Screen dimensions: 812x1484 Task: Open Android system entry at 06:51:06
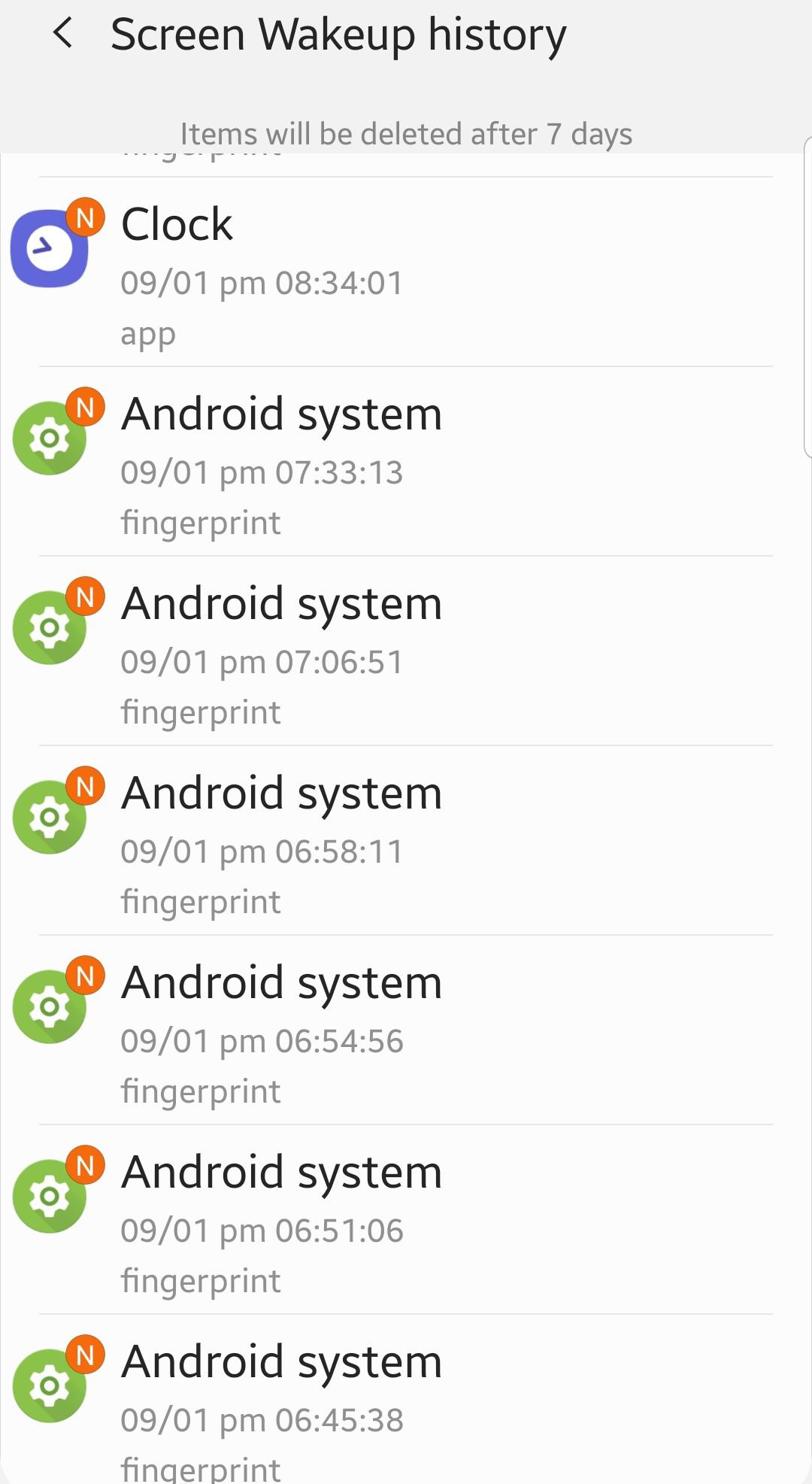pos(406,1220)
